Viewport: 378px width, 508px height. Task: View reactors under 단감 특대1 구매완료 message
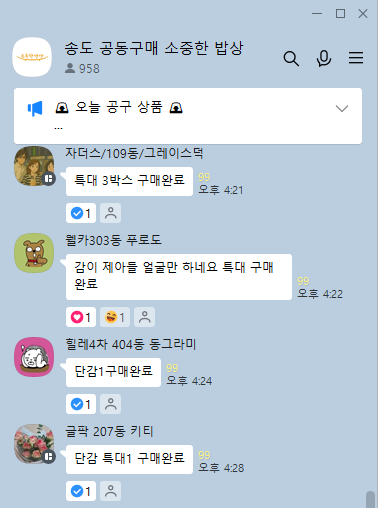coord(111,491)
